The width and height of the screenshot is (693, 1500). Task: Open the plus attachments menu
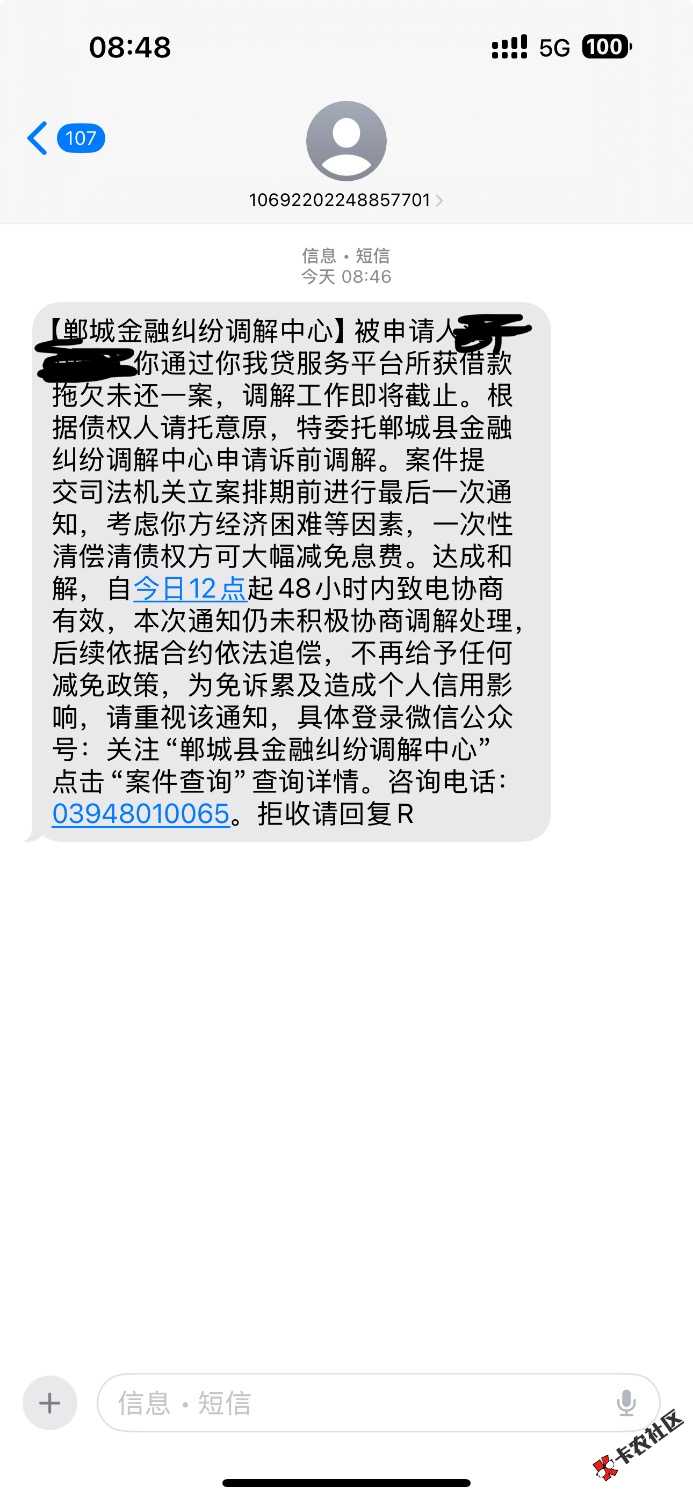click(49, 1403)
